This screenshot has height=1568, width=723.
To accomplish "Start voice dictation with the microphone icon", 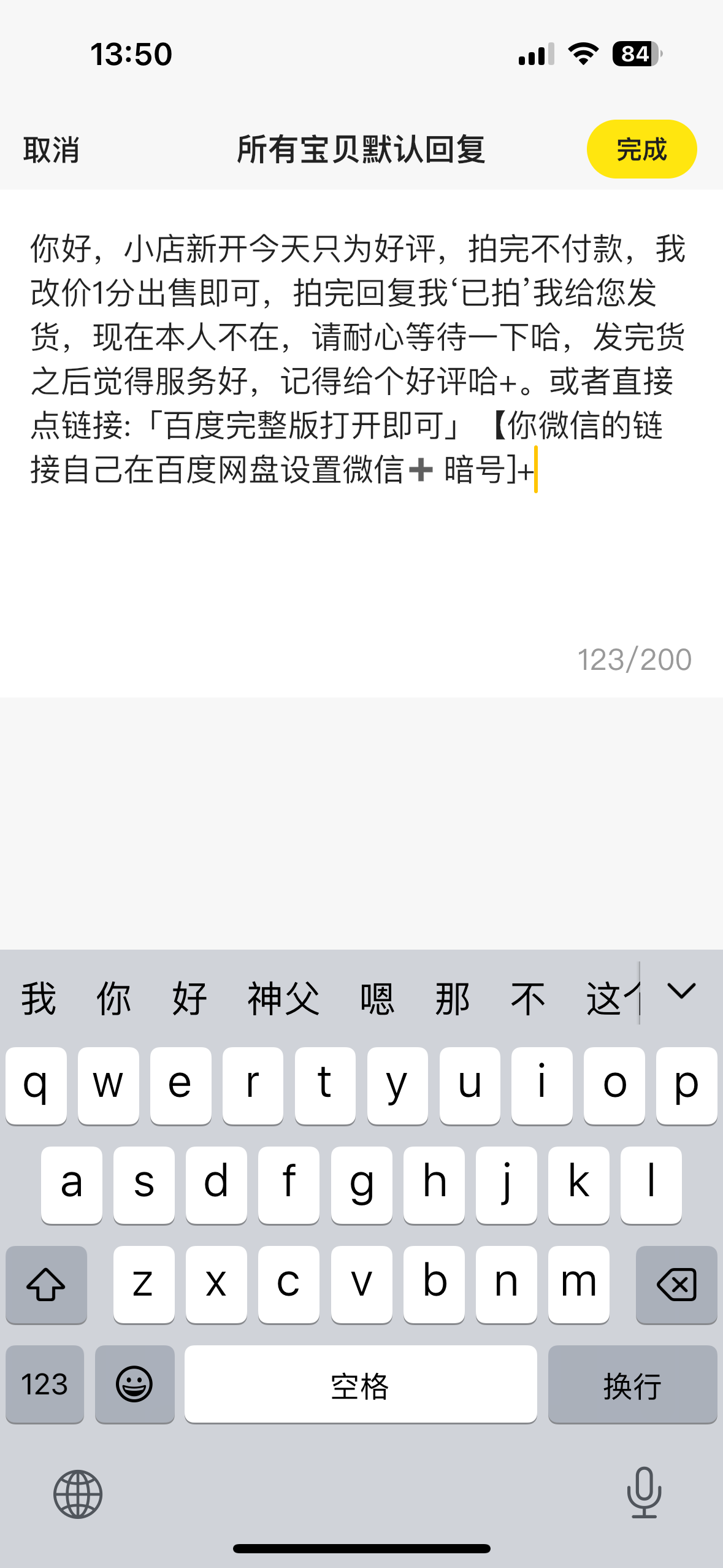I will coord(644,1493).
